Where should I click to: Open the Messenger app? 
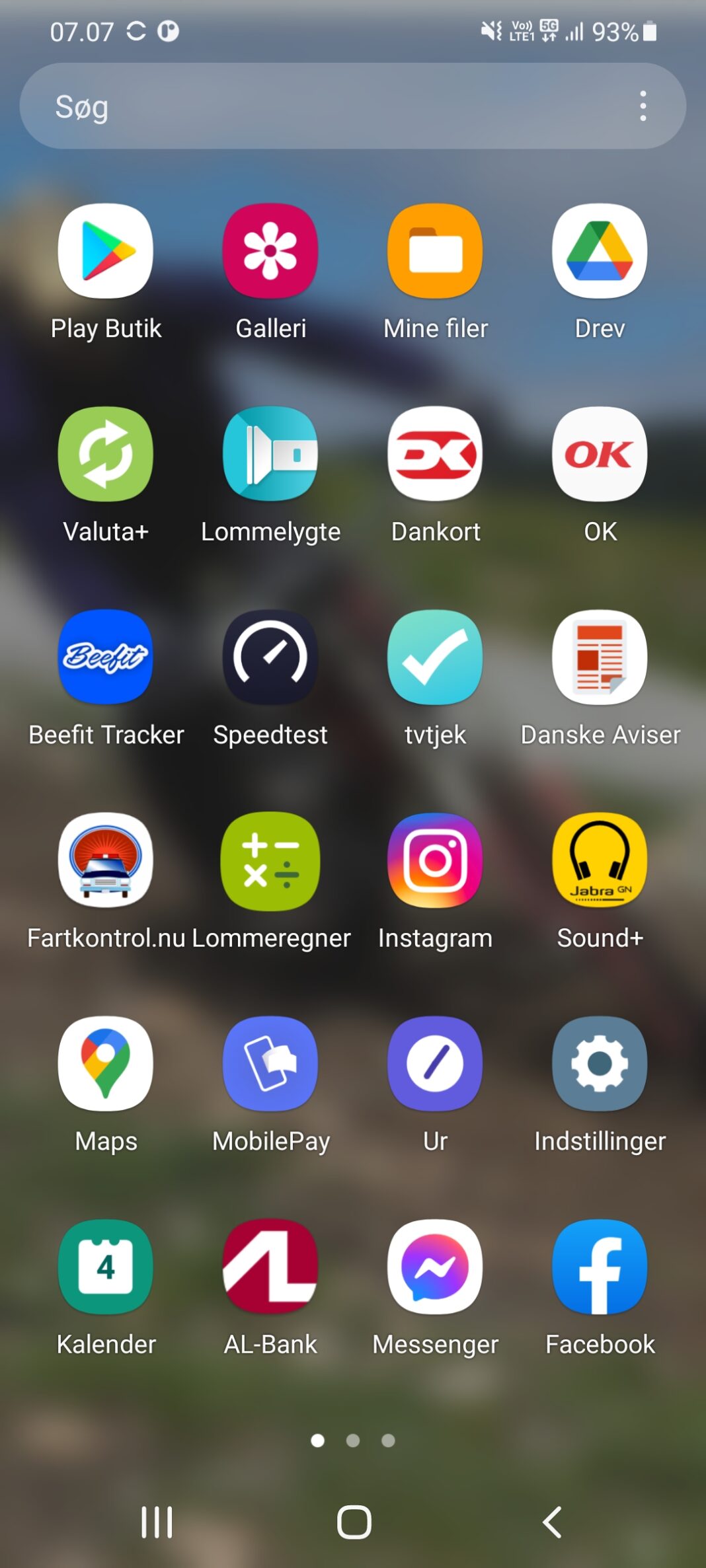(435, 1266)
